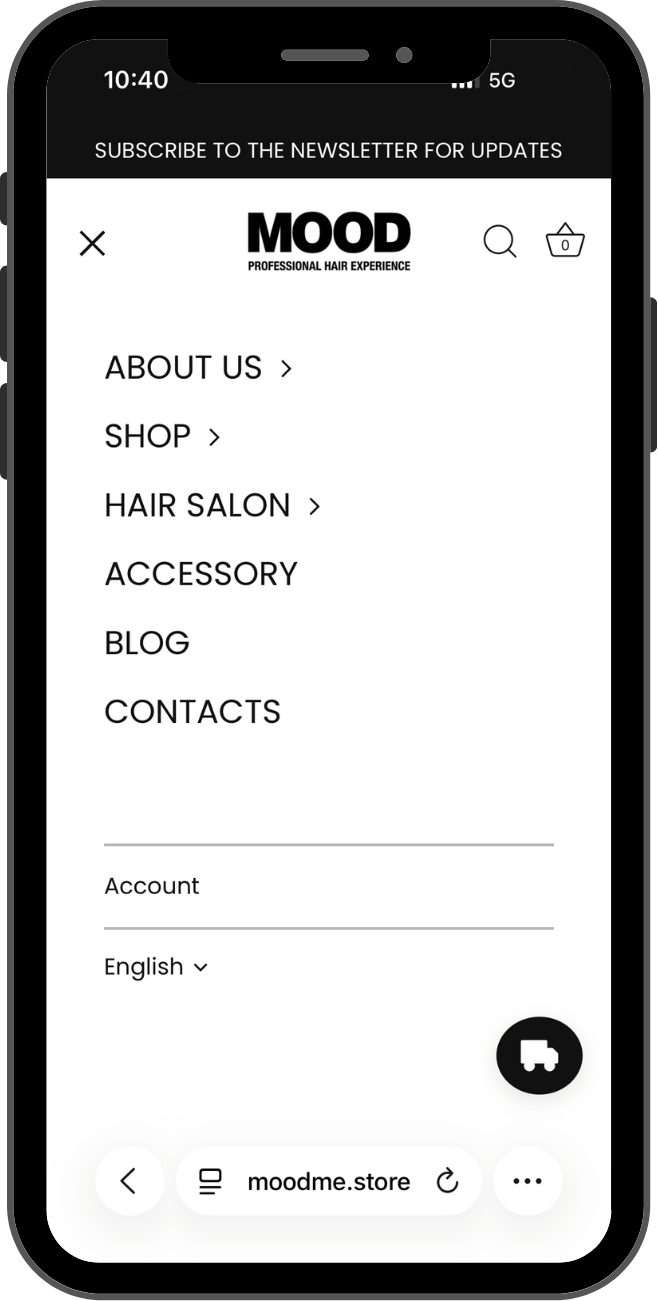
Task: Open the Account link
Action: point(152,886)
